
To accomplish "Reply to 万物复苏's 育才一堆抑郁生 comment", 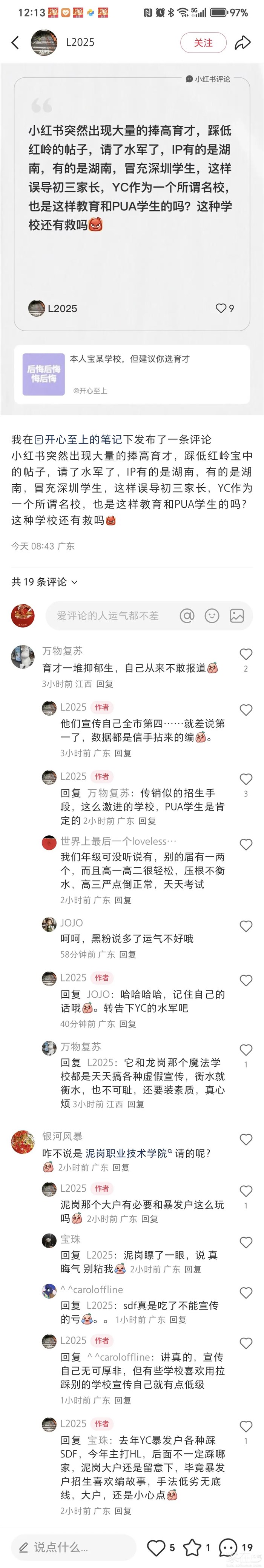I will pyautogui.click(x=104, y=684).
